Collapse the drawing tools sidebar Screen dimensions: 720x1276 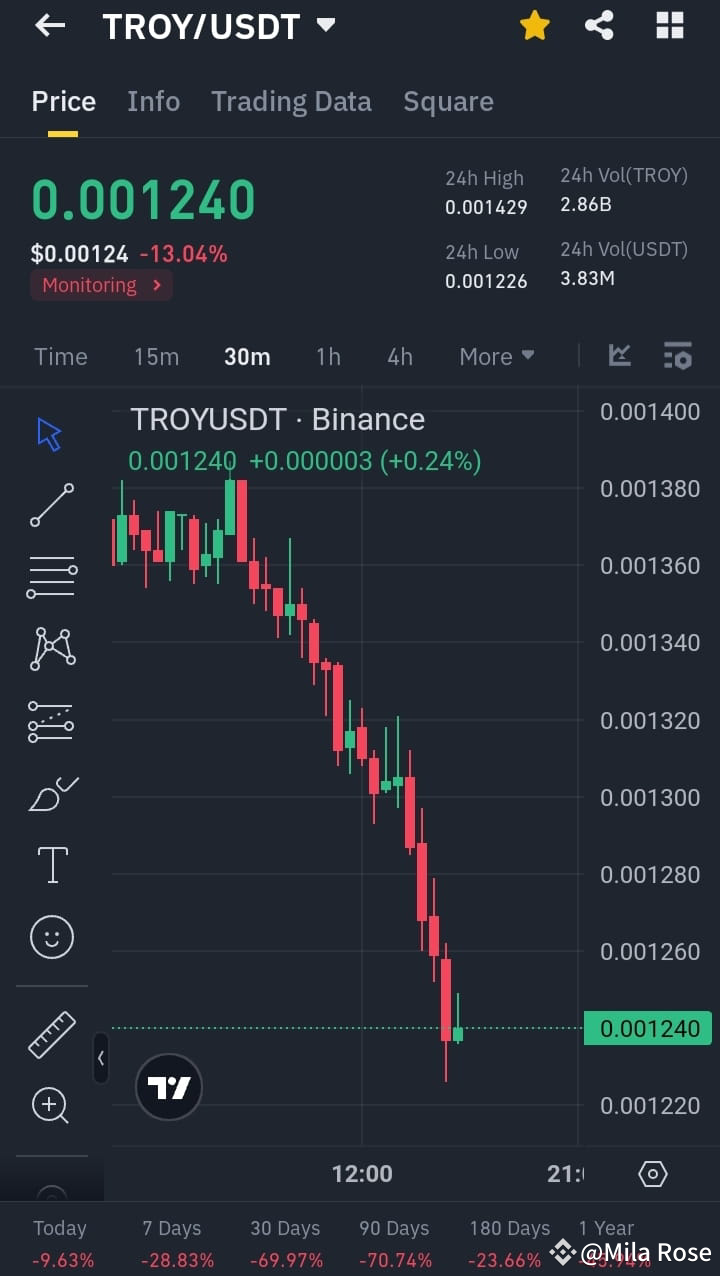(x=101, y=1059)
